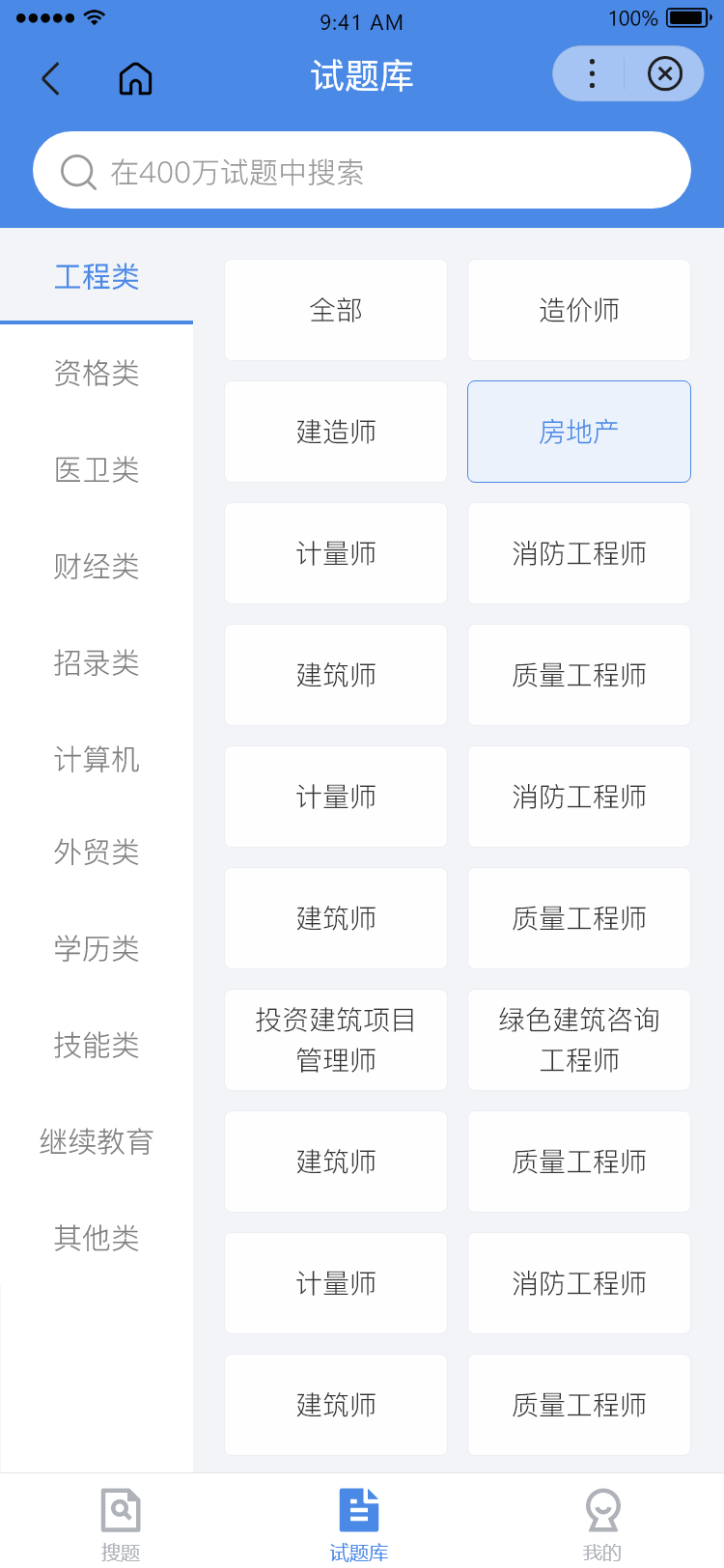Open the three-dot more menu
The image size is (724, 1568).
point(592,73)
